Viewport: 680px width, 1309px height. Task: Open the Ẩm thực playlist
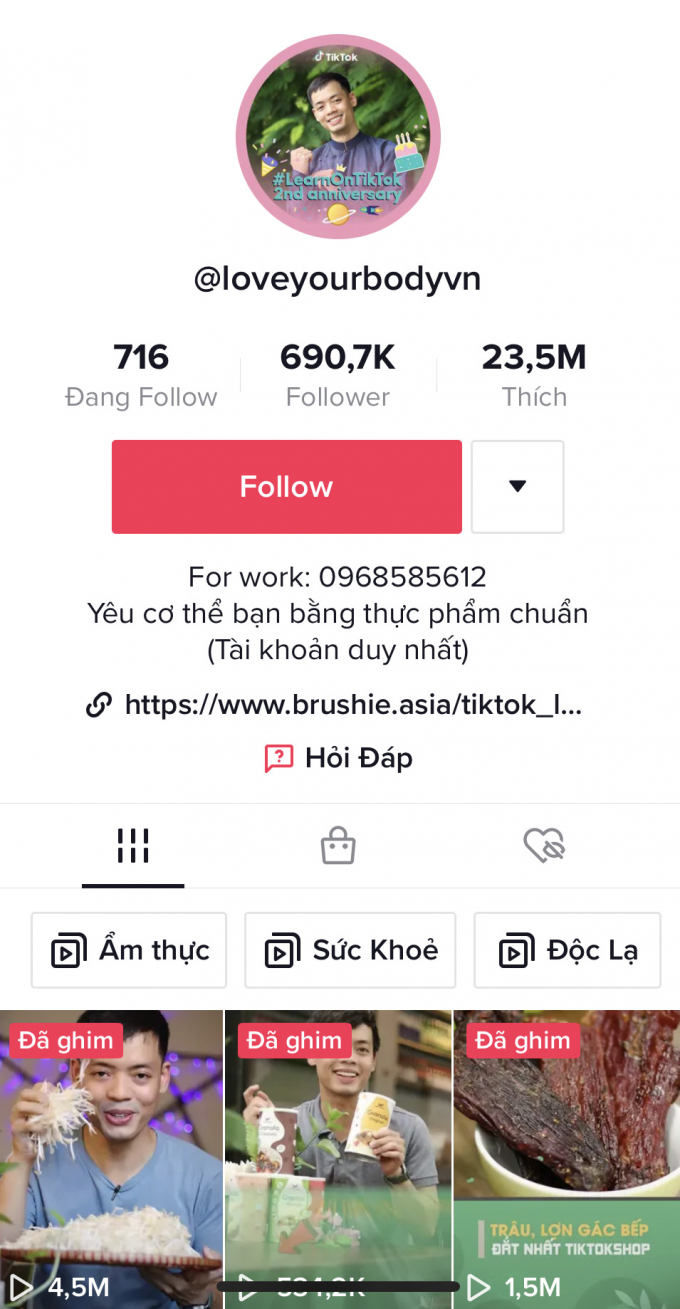(x=130, y=950)
